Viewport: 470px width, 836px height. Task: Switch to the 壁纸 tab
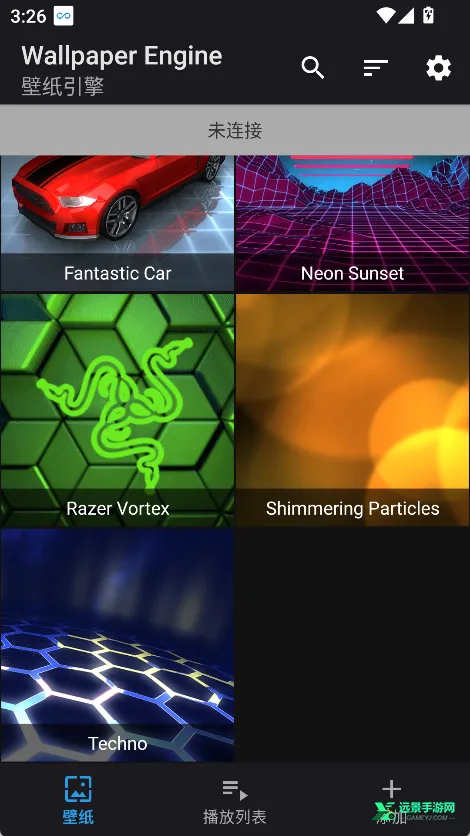[x=78, y=800]
